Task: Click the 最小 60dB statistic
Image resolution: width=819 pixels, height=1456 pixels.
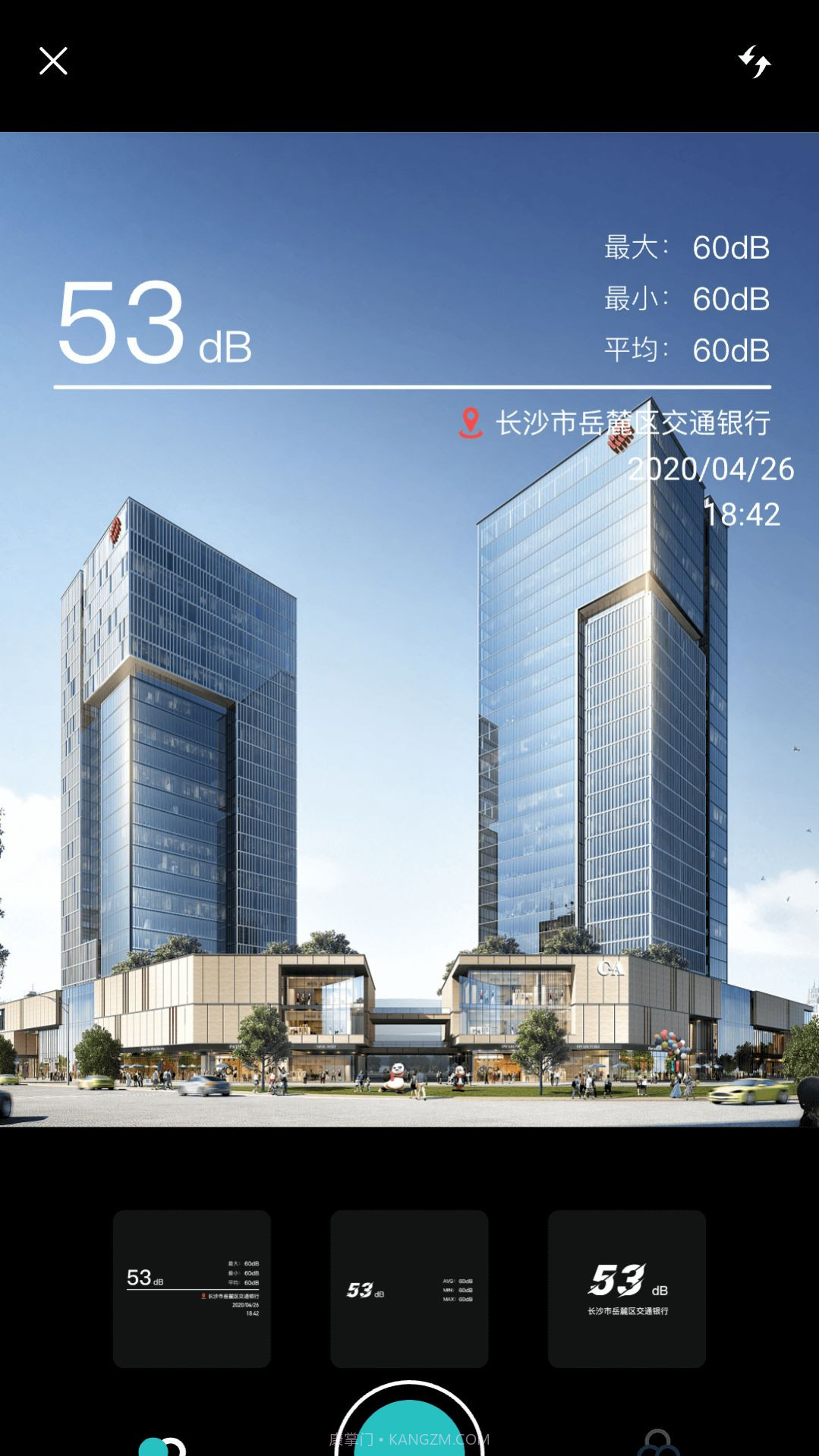Action: (683, 299)
